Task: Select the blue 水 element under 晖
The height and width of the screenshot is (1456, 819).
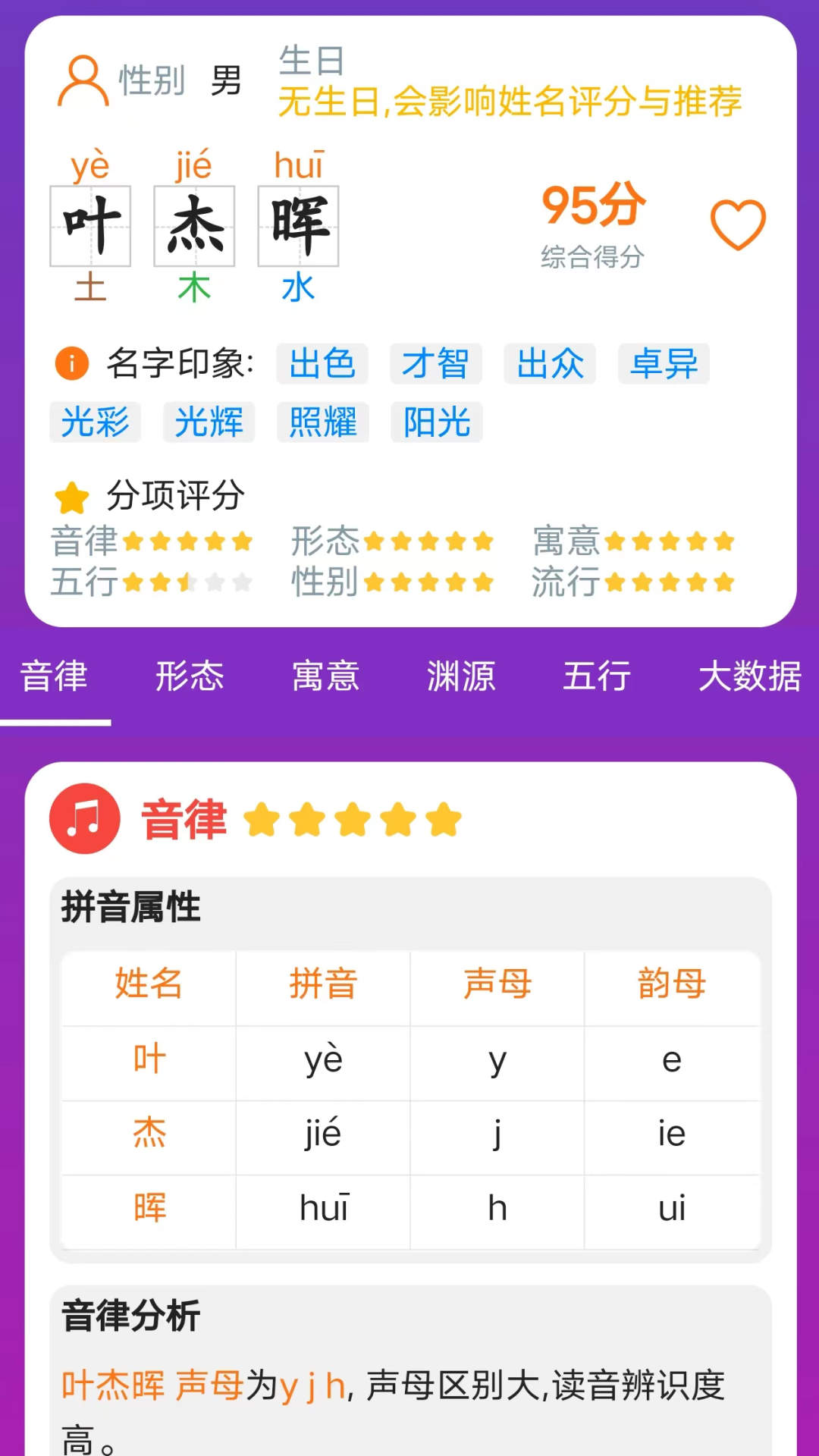Action: click(x=297, y=288)
